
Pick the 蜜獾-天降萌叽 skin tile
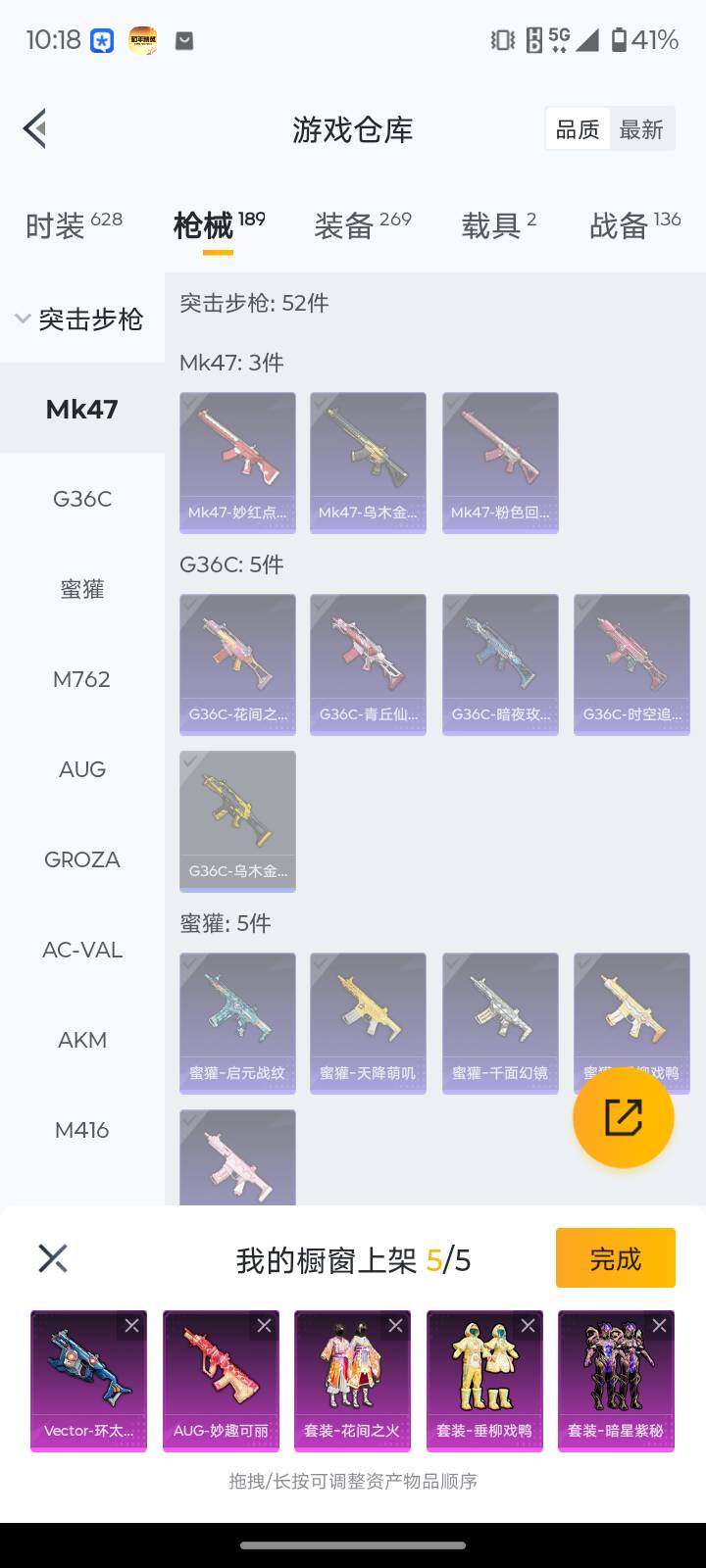click(368, 1023)
